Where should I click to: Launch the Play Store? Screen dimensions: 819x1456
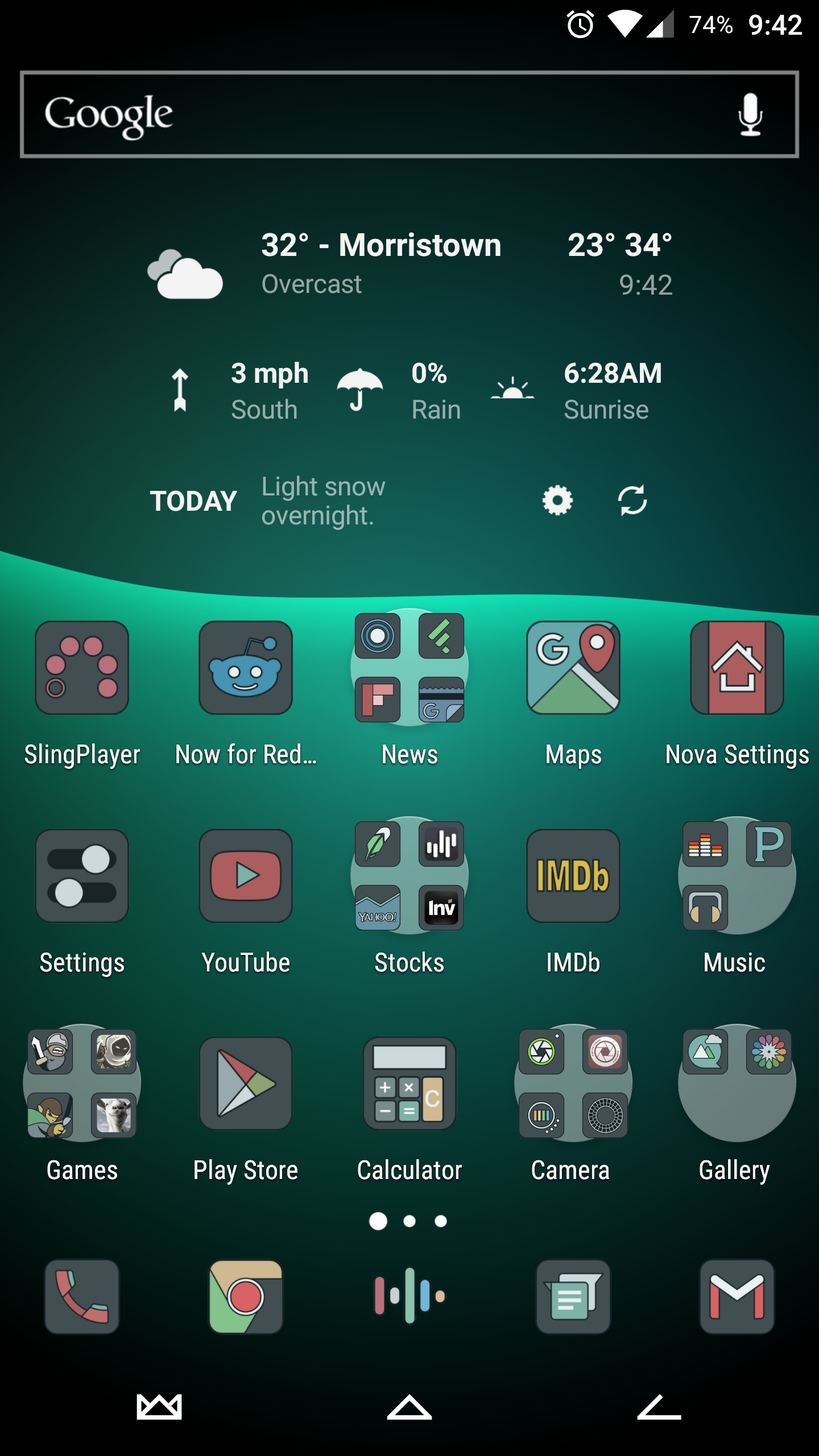(x=246, y=1083)
